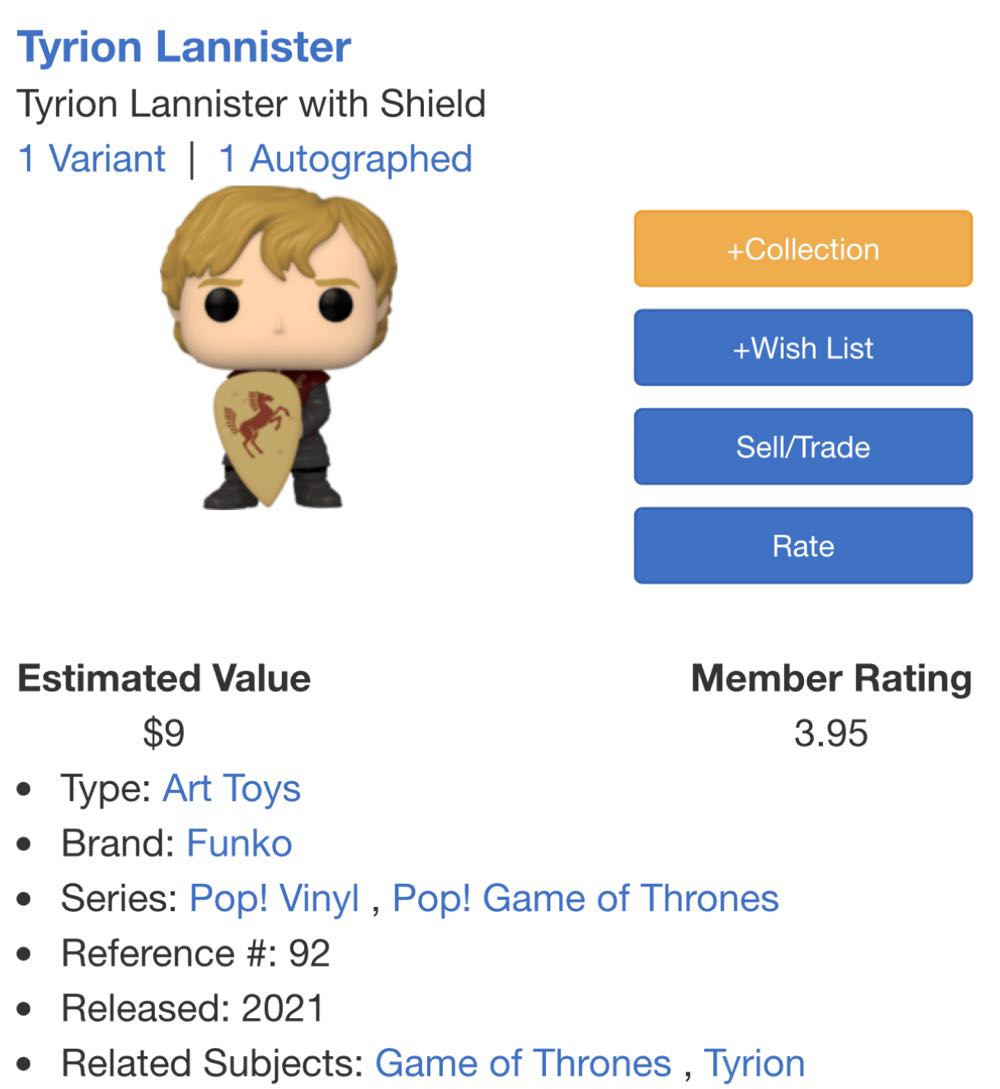Open the Funko brand page
The height and width of the screenshot is (1089, 1000).
point(237,843)
